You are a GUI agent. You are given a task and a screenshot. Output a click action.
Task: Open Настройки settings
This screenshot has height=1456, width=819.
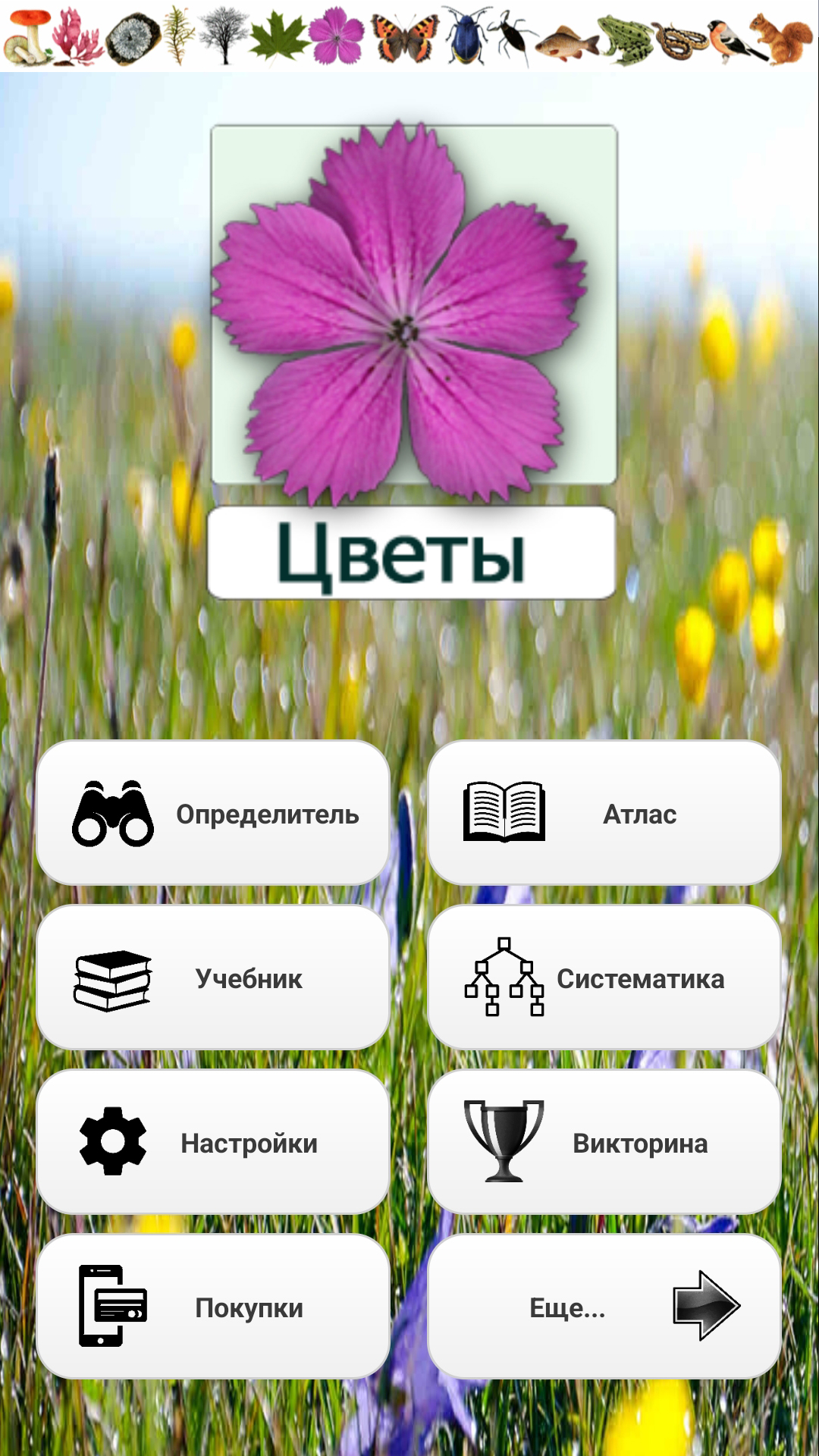point(213,1142)
